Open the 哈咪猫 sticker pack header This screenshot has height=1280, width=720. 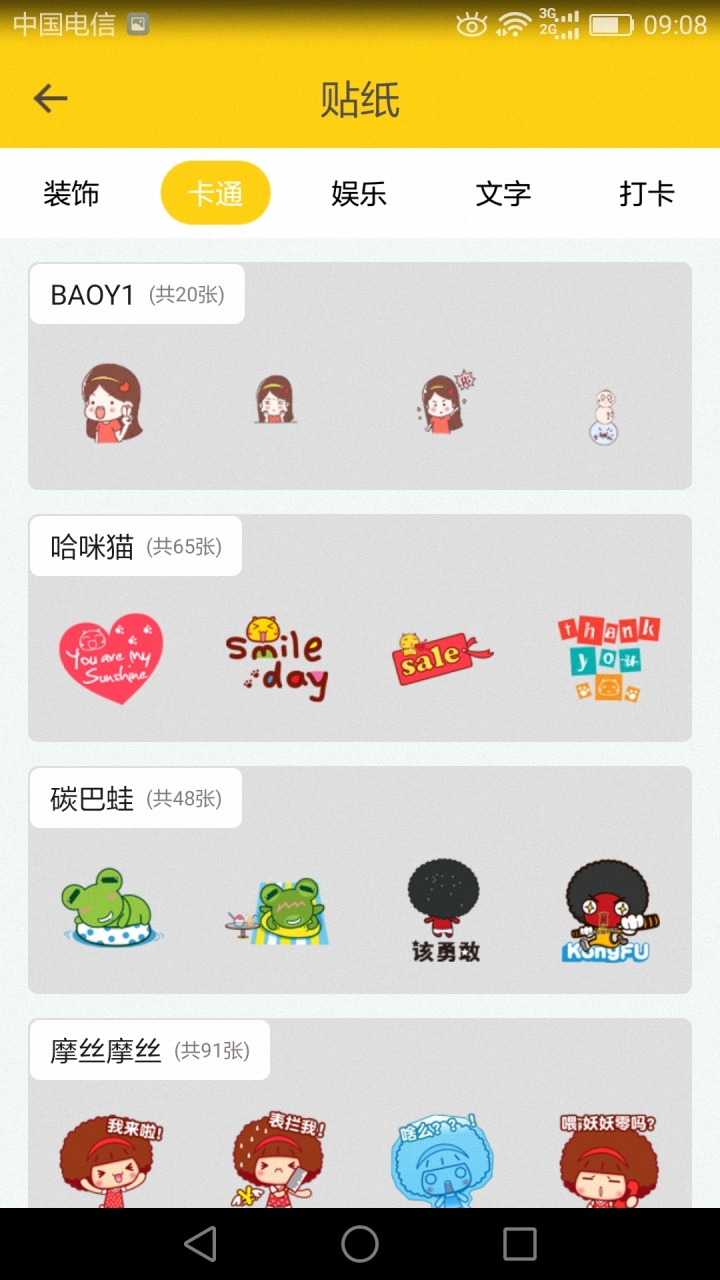click(136, 545)
